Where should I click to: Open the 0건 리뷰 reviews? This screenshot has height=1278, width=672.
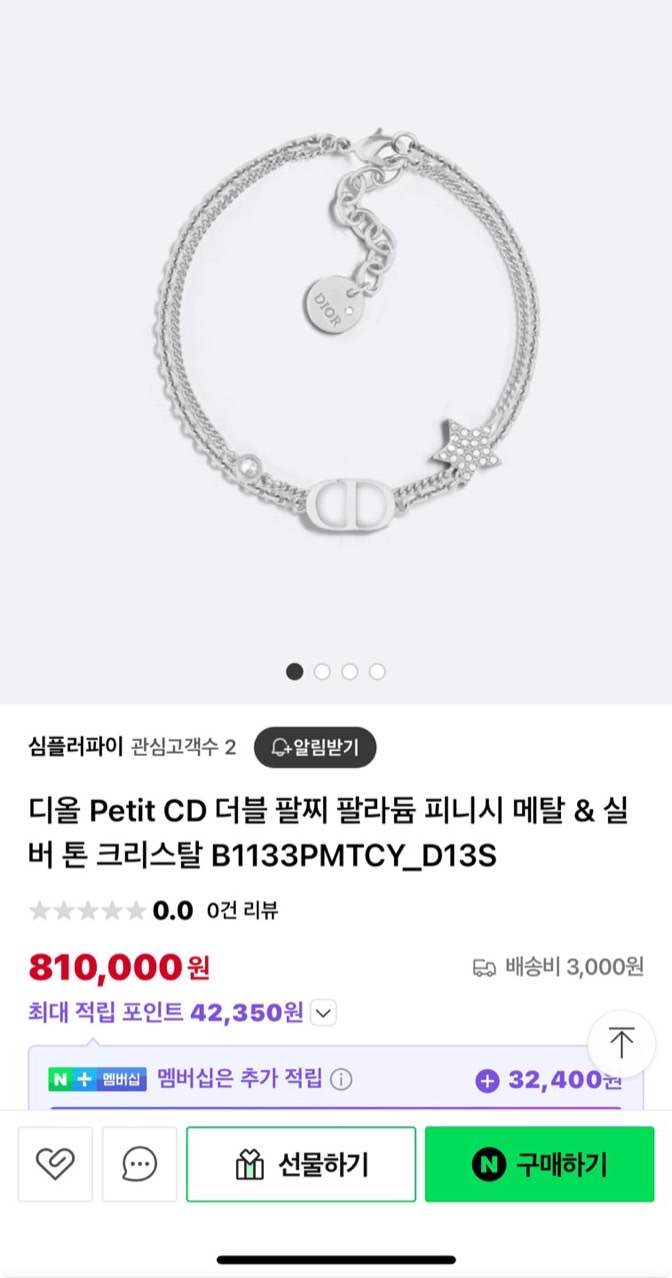(242, 910)
